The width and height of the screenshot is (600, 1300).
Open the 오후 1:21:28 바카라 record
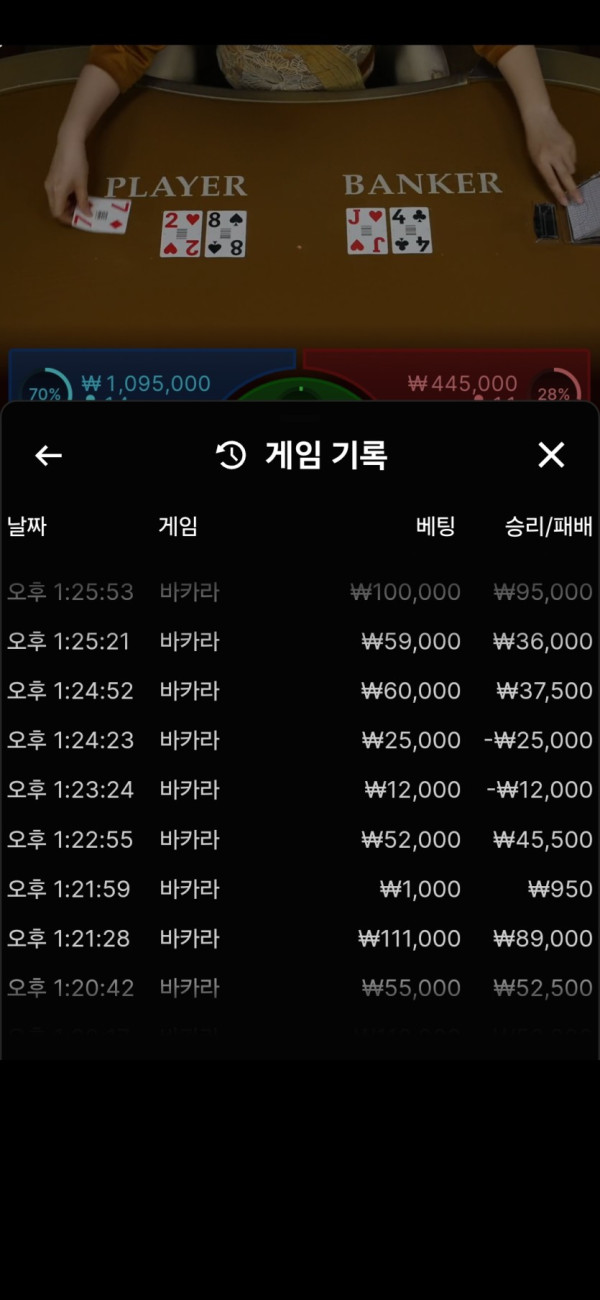pos(300,938)
